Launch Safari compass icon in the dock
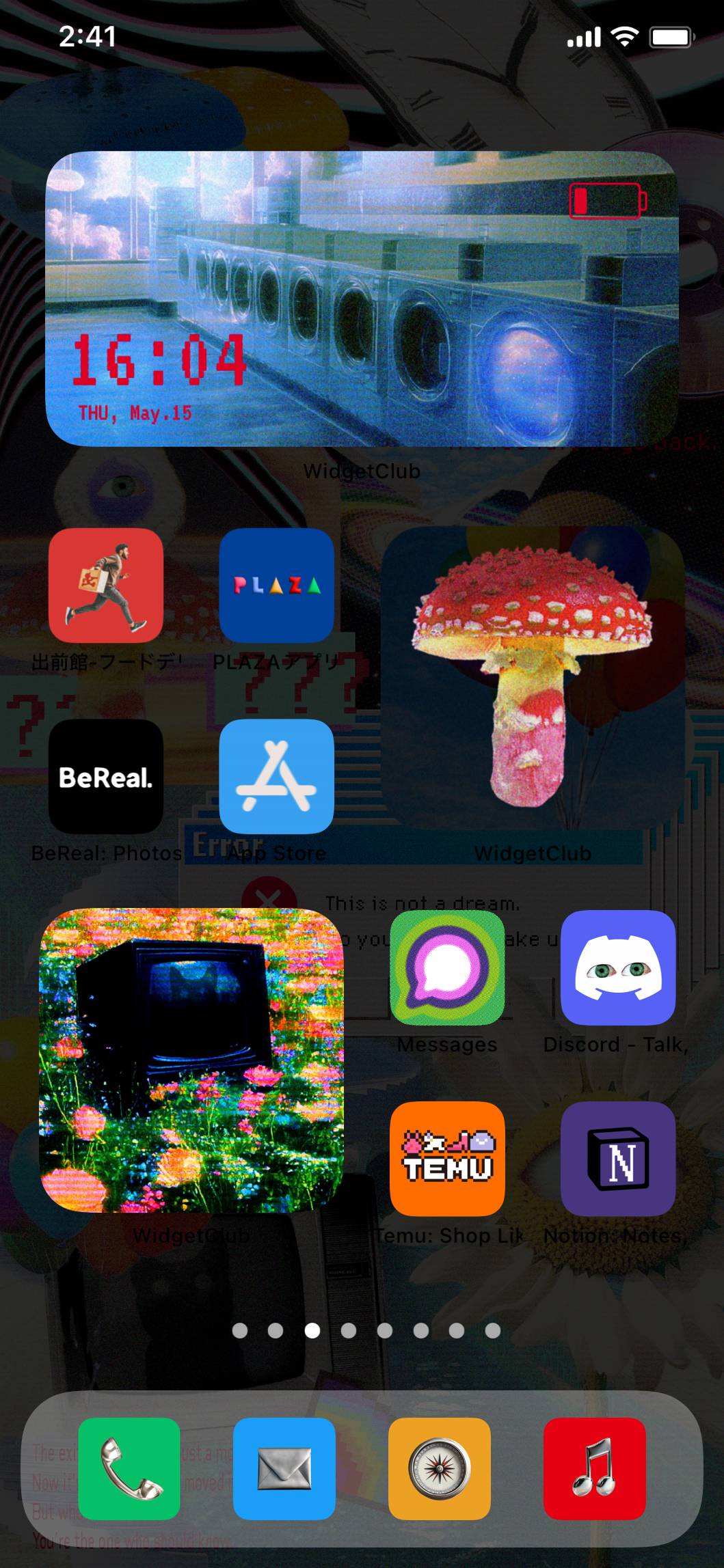The height and width of the screenshot is (1568, 724). pos(440,1468)
